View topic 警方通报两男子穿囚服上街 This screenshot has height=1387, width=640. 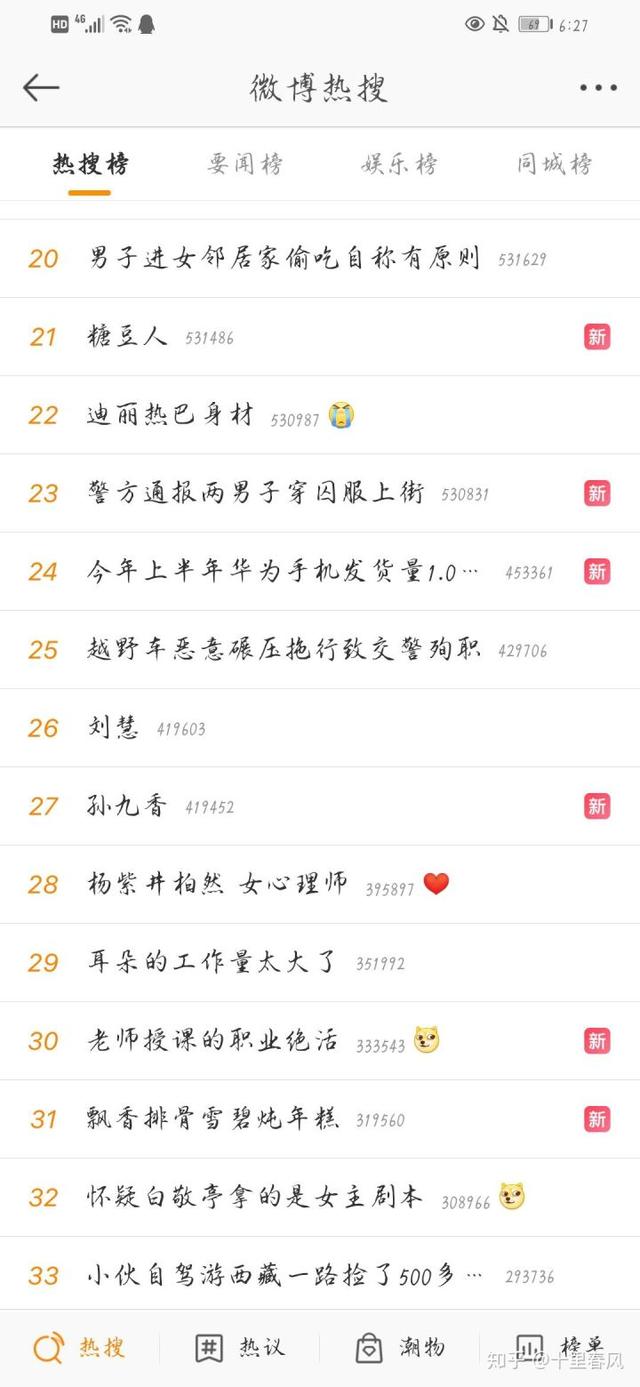pyautogui.click(x=320, y=493)
